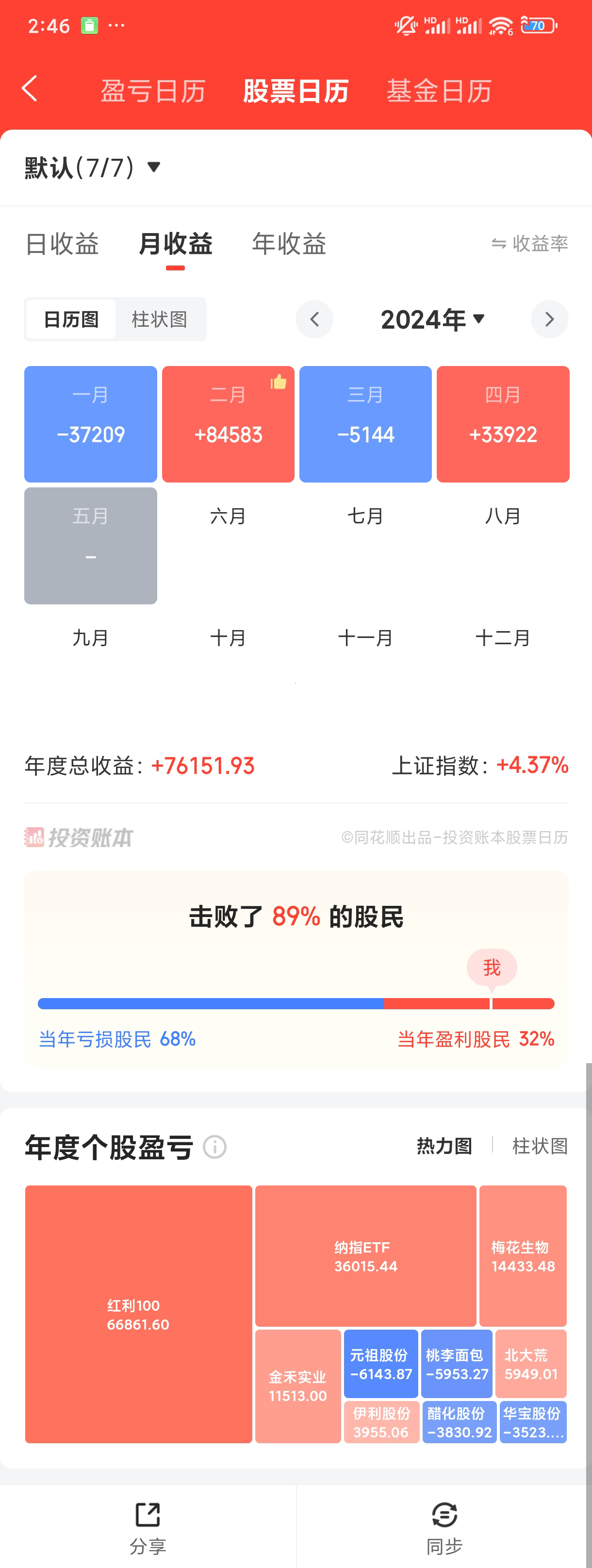592x1568 pixels.
Task: Open the 一月 -37209 tile
Action: click(91, 424)
